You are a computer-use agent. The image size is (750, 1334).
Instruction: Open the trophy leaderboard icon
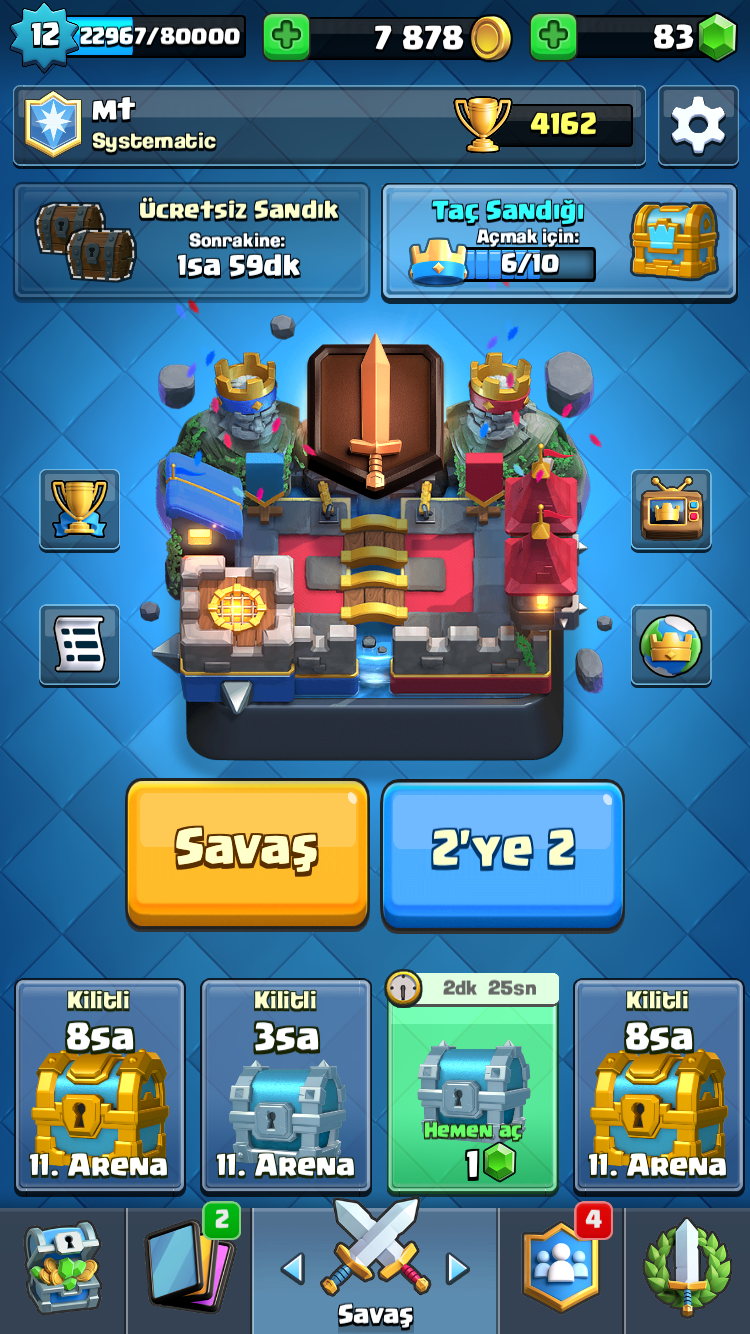coord(80,509)
